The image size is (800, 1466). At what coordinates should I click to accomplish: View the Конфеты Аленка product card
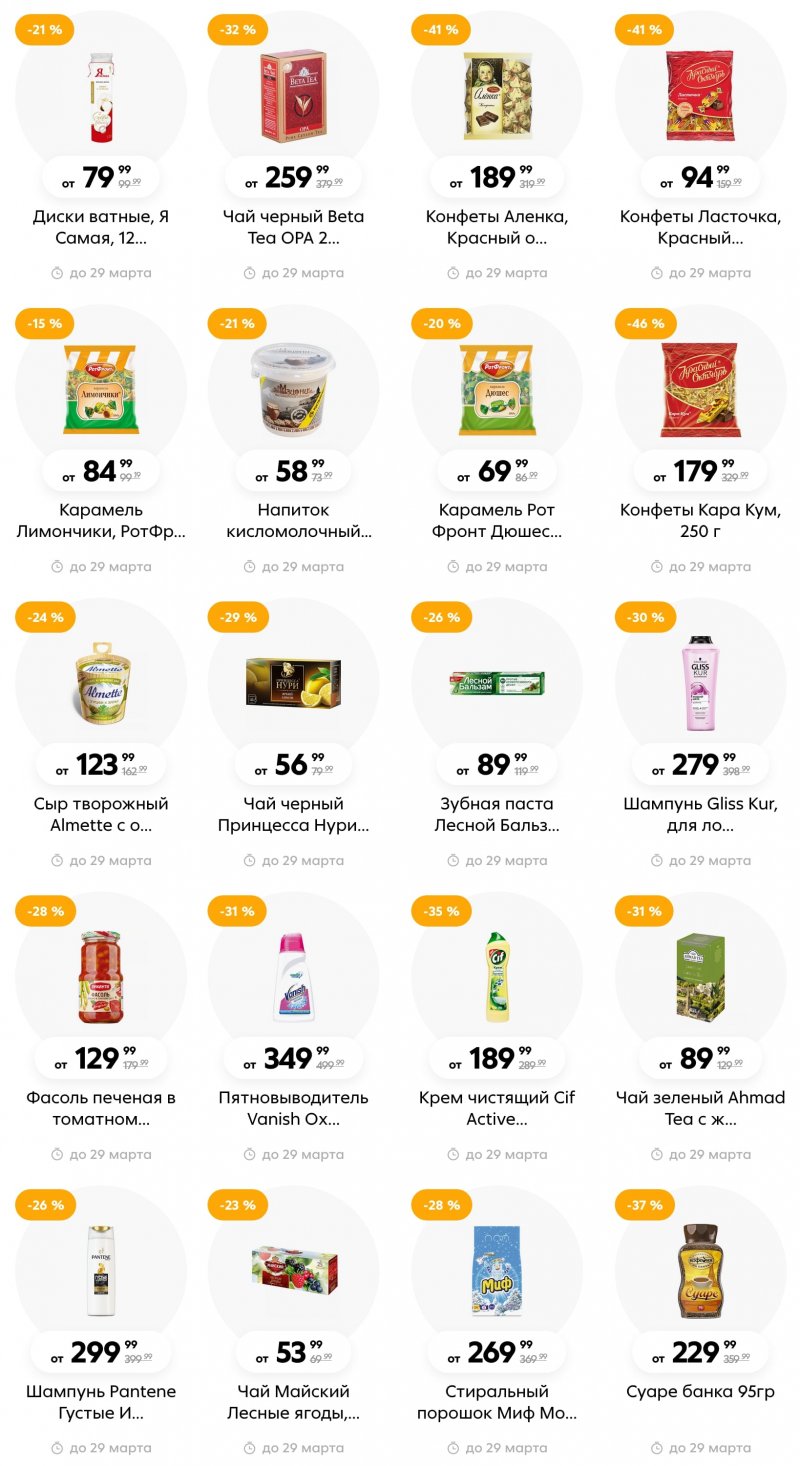[497, 97]
